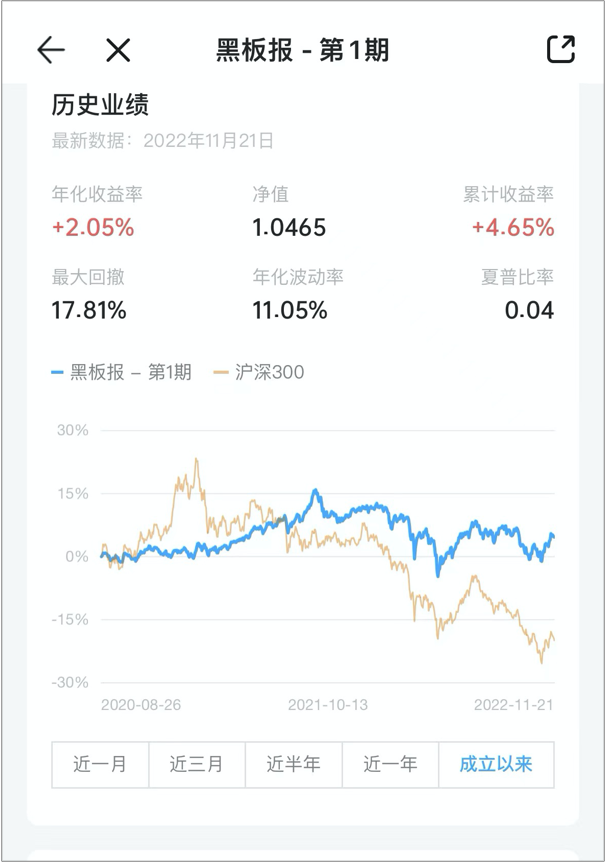View 近一年 performance chart
This screenshot has height=862, width=606.
(x=390, y=765)
